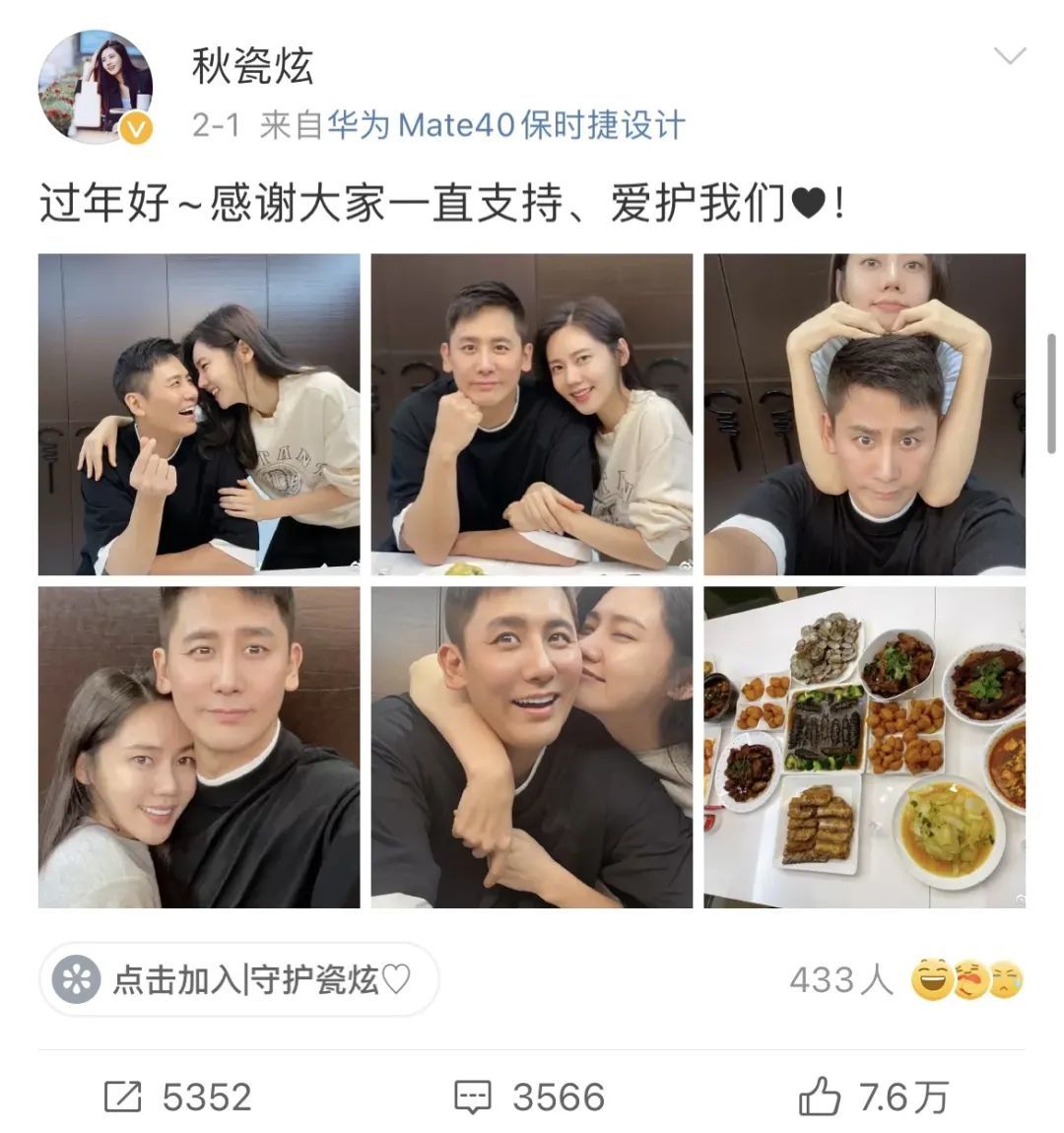Like this post with 7.6万 likes
Screen dimensions: 1064x1133
[872, 1097]
